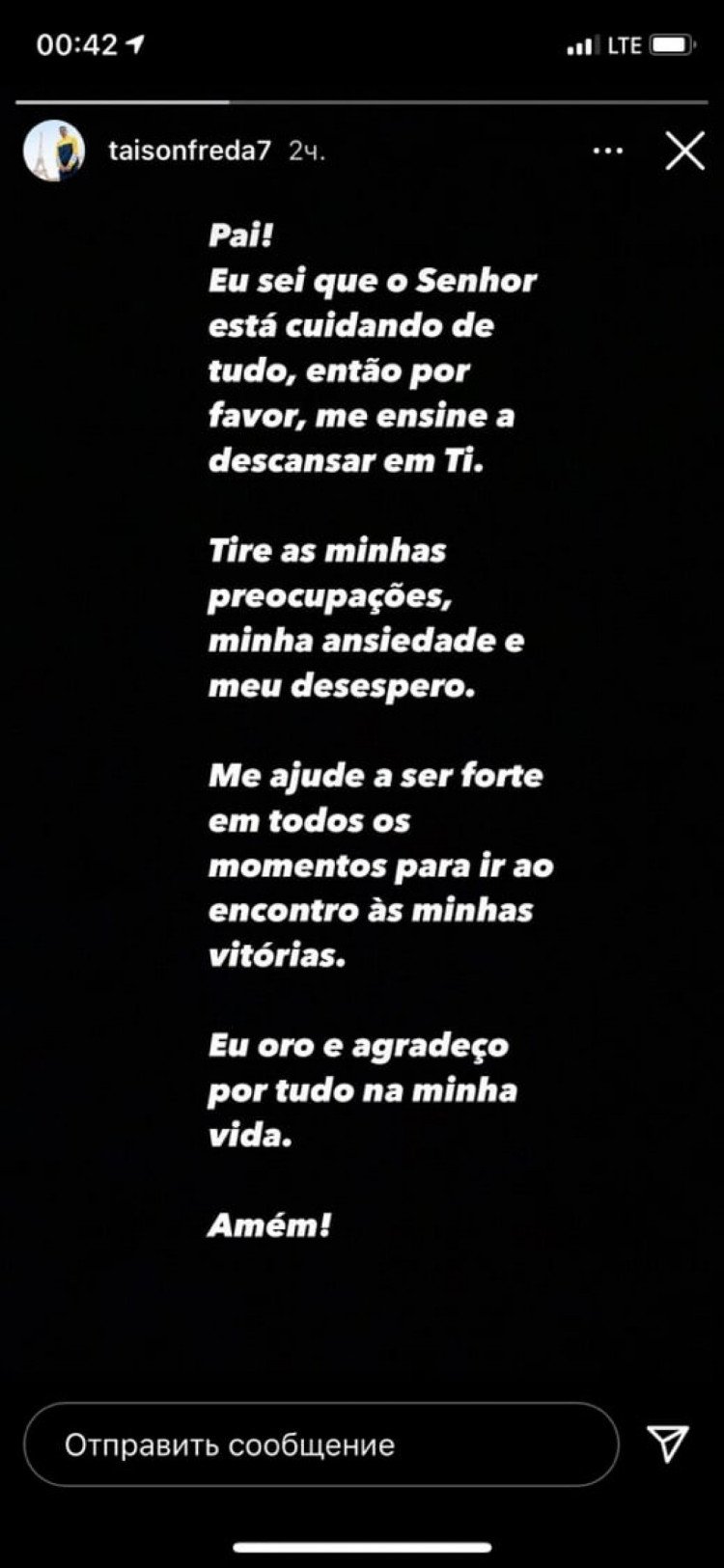Share the story via paper plane icon

(x=668, y=1443)
